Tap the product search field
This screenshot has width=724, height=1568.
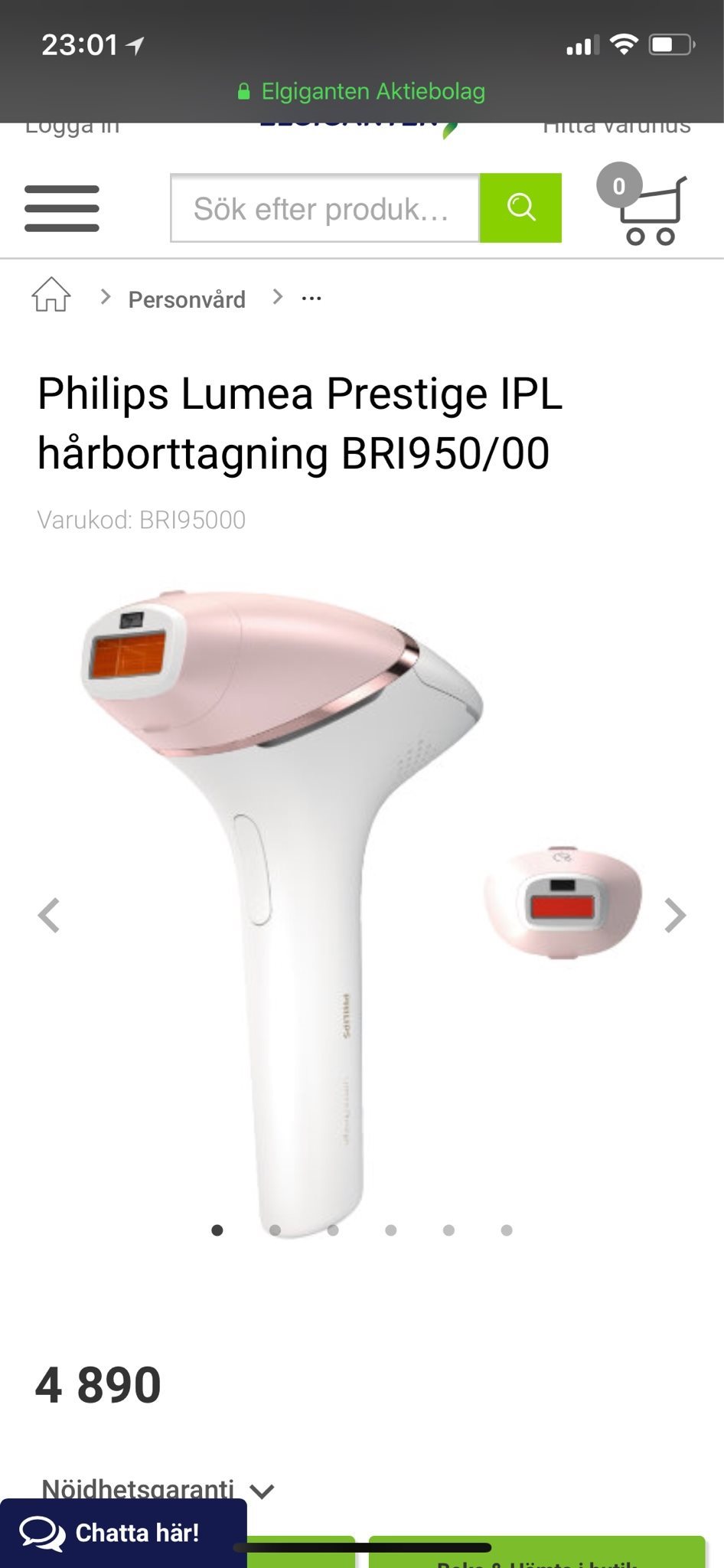pos(324,208)
